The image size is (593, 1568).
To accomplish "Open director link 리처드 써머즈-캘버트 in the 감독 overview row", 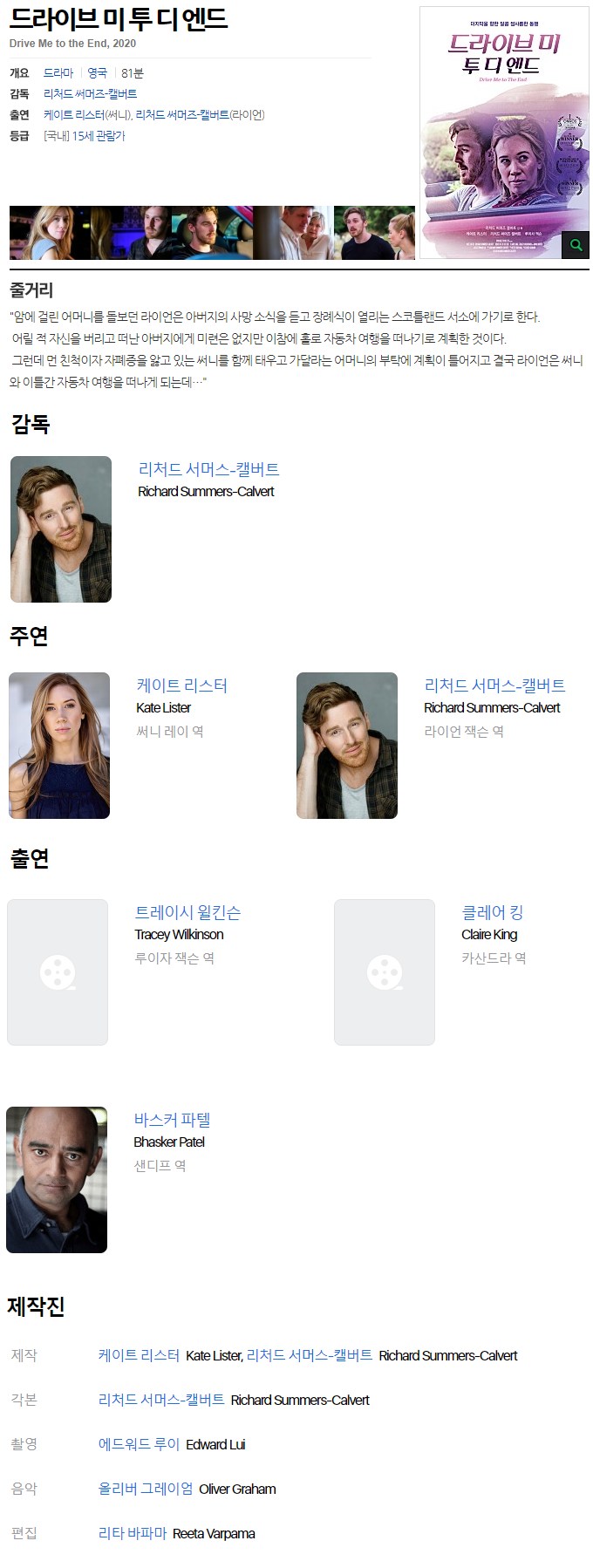I will (90, 94).
